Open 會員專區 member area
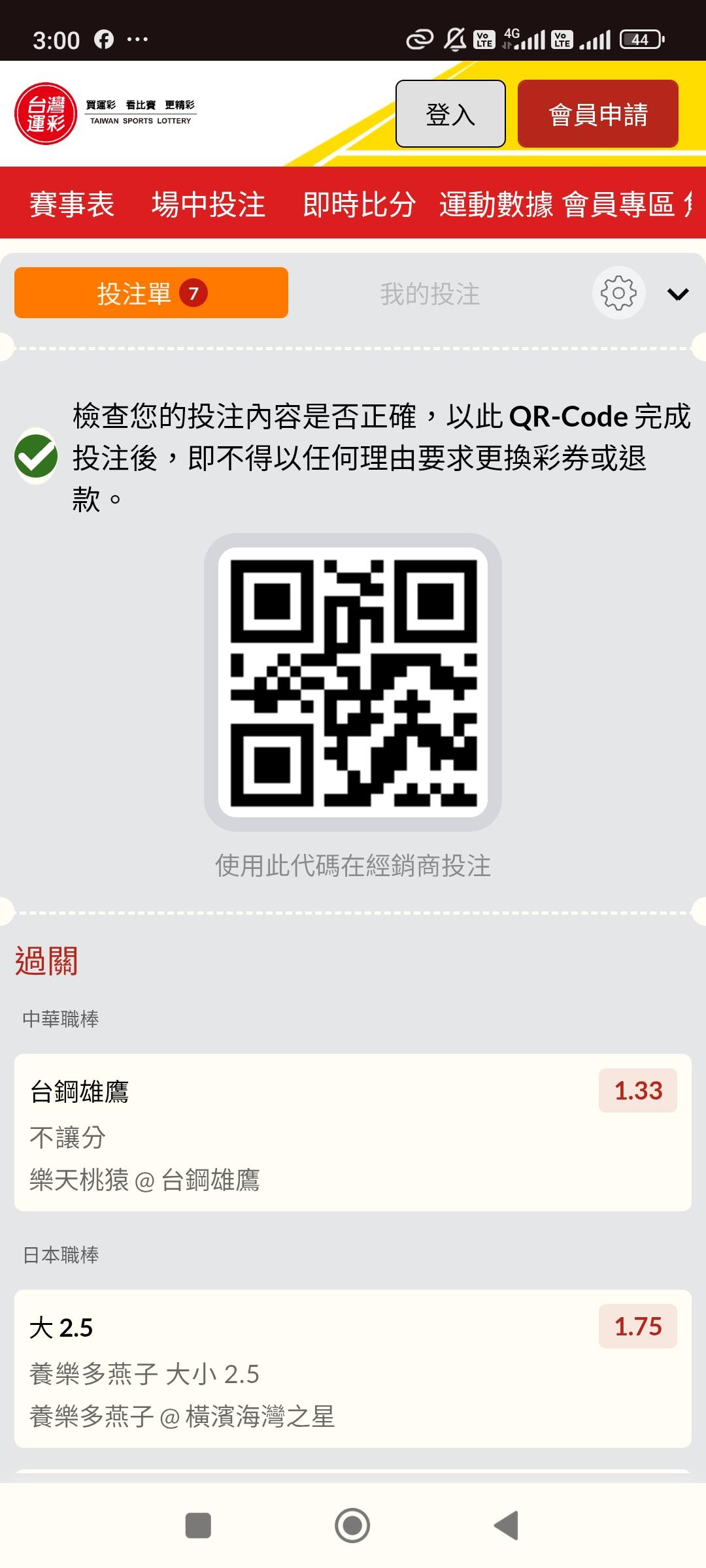This screenshot has height=1568, width=706. coord(618,204)
